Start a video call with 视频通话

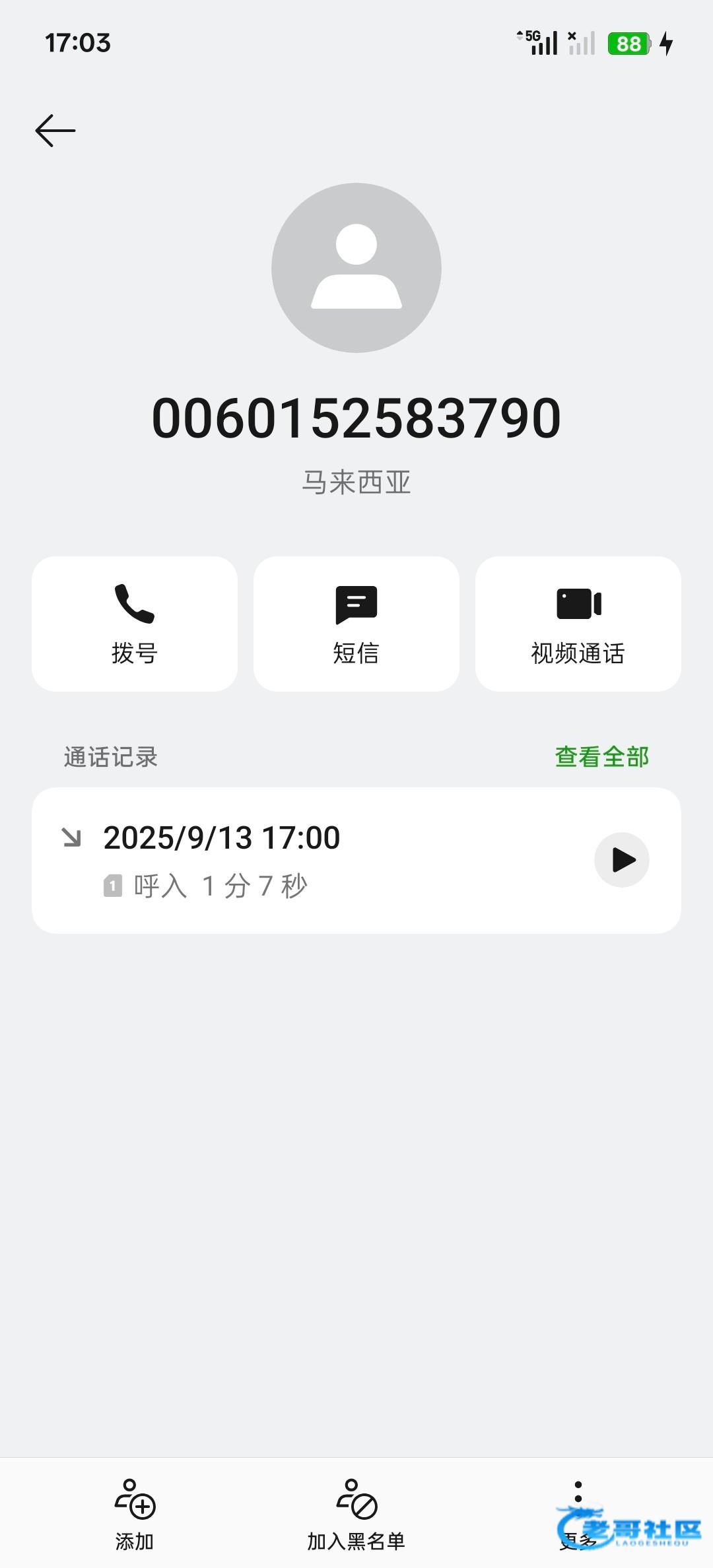578,624
